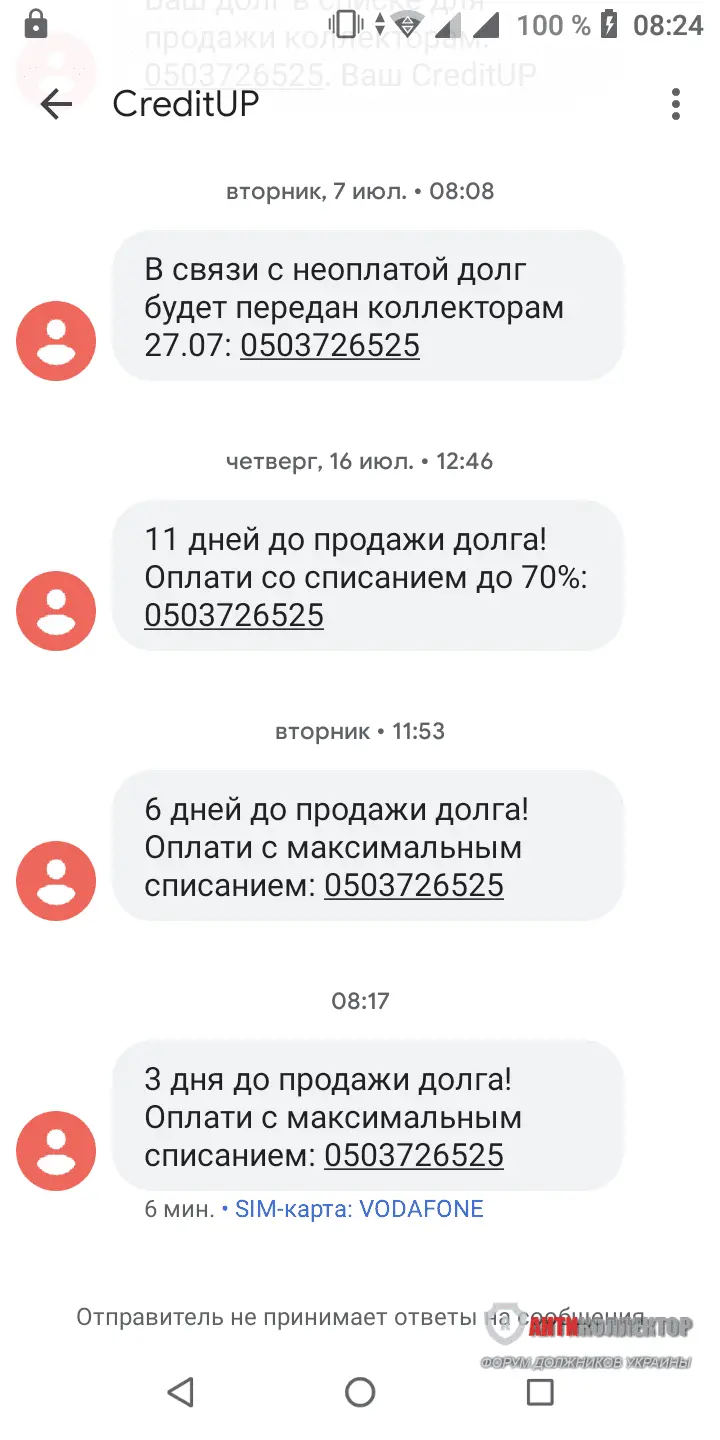Open the overflow menu for CreditUP
This screenshot has width=720, height=1440.
[x=676, y=104]
